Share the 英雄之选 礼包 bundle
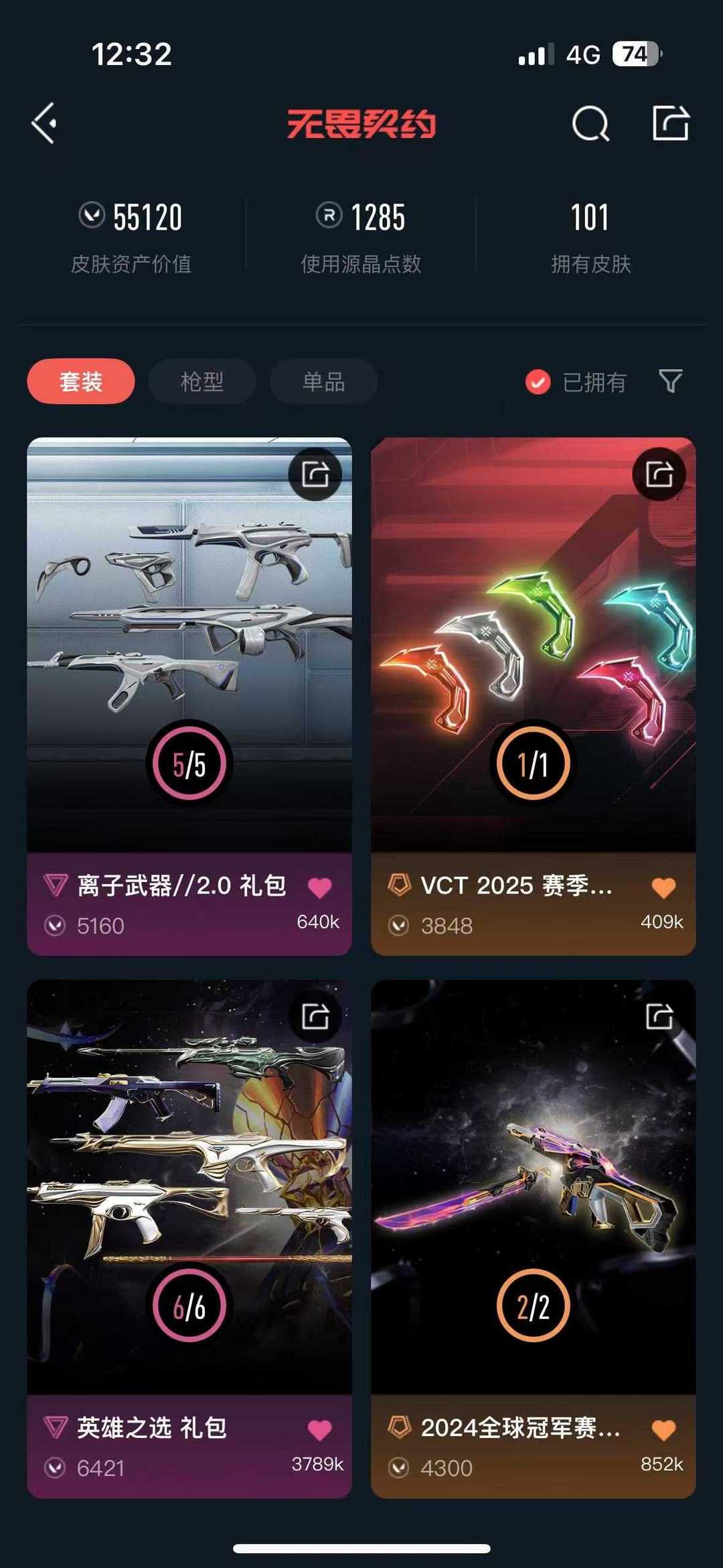The width and height of the screenshot is (723, 1568). click(x=315, y=1017)
